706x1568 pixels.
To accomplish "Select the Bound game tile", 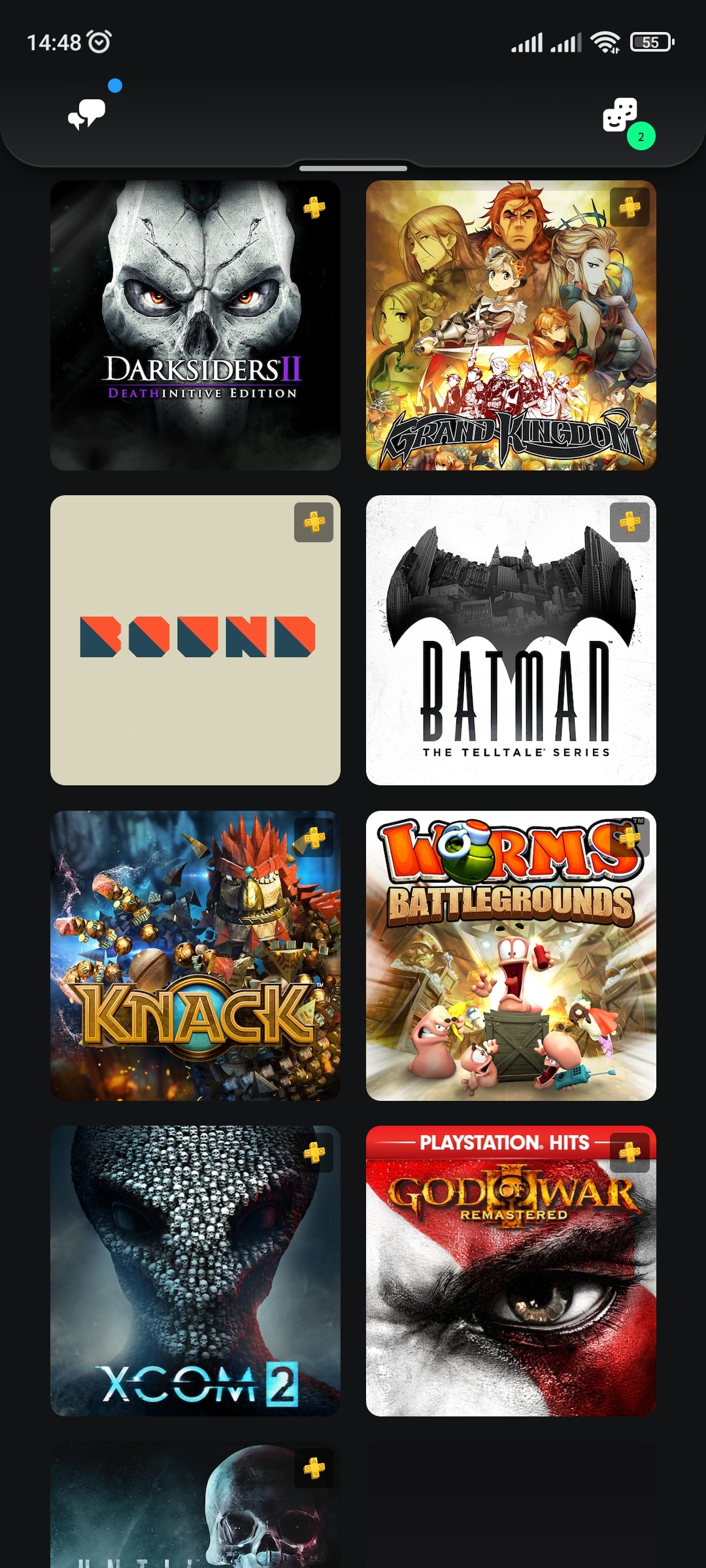I will 195,640.
